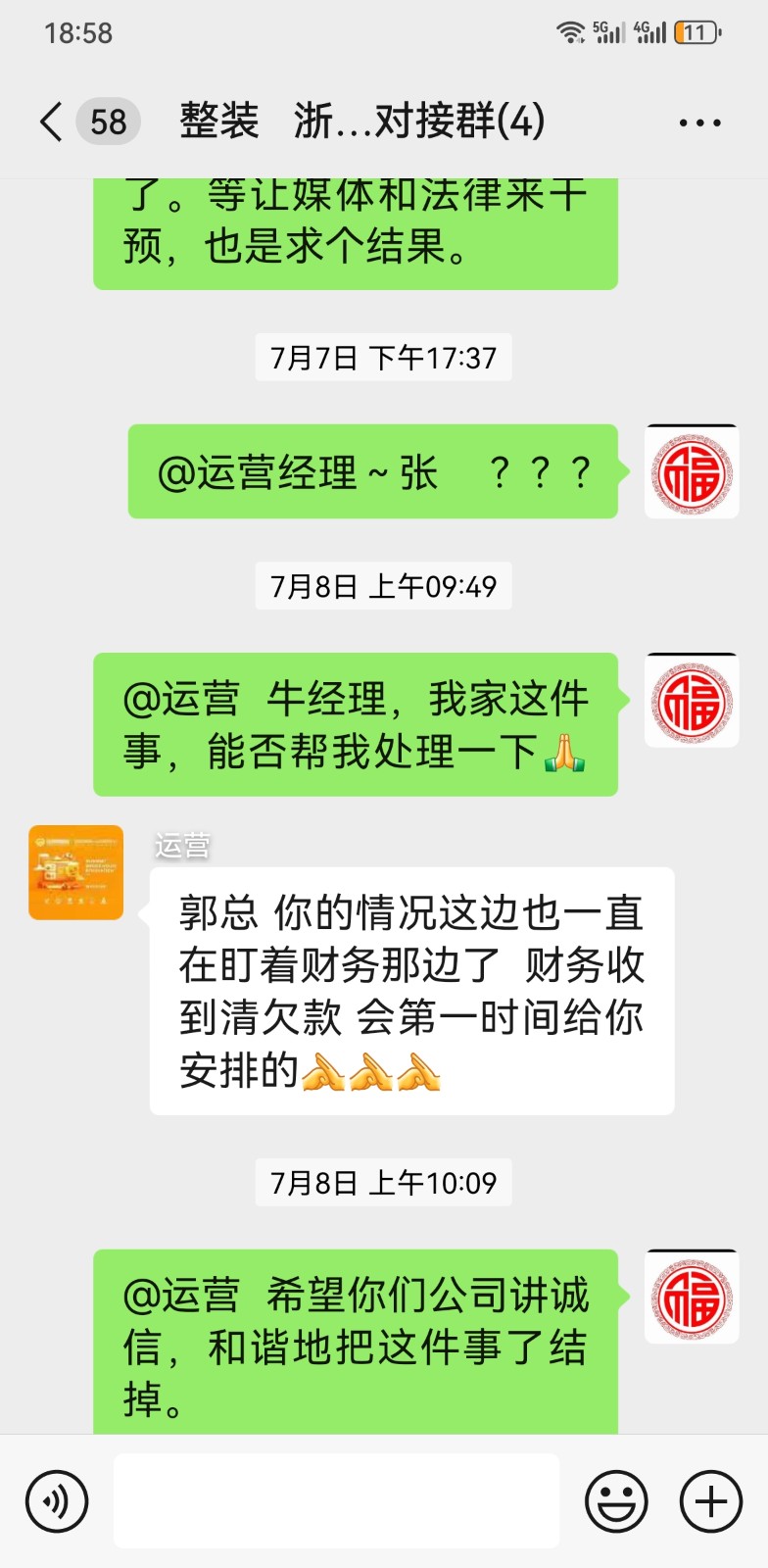
Task: Open the 运营 sender's orange avatar
Action: coord(76,872)
